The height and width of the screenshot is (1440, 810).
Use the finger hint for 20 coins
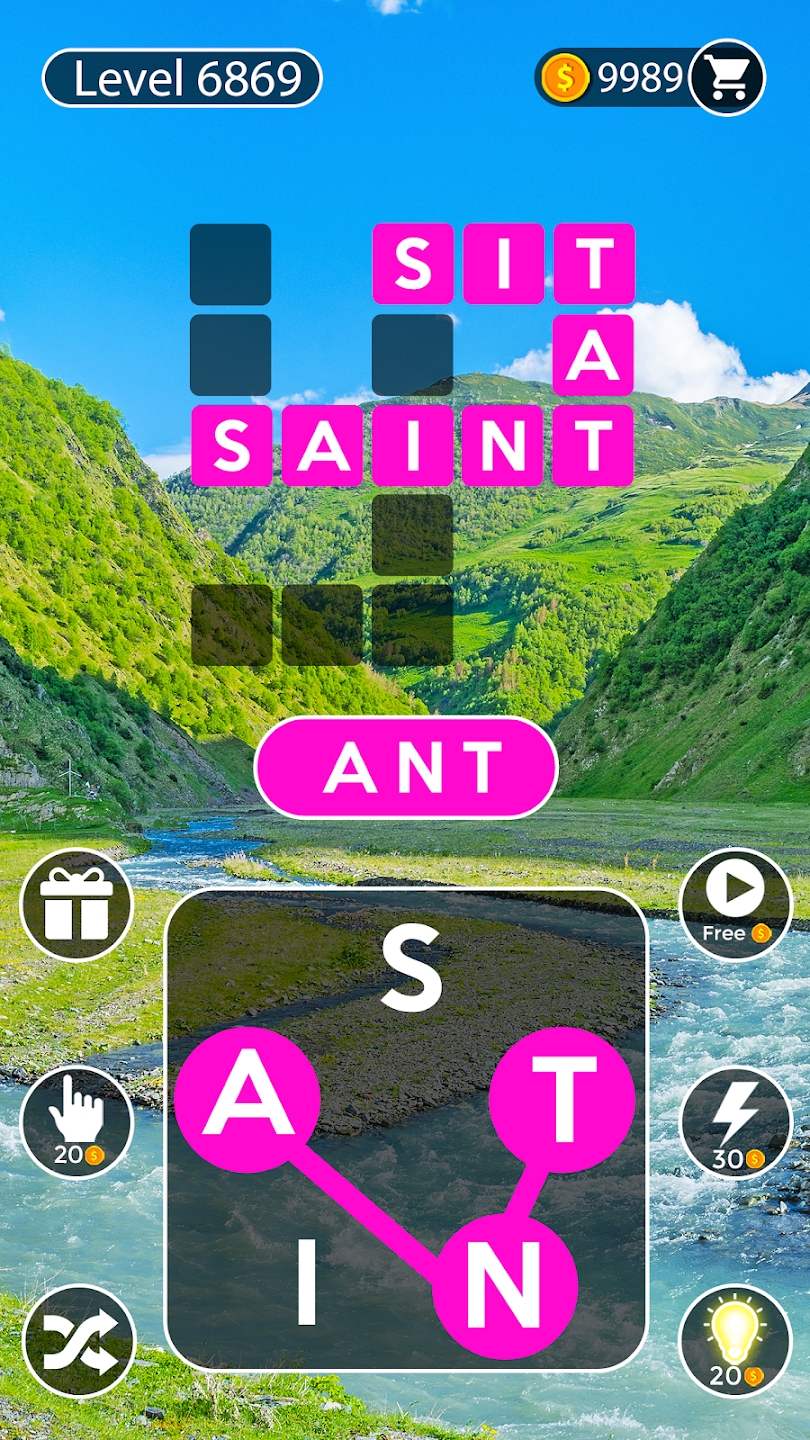tap(77, 1122)
